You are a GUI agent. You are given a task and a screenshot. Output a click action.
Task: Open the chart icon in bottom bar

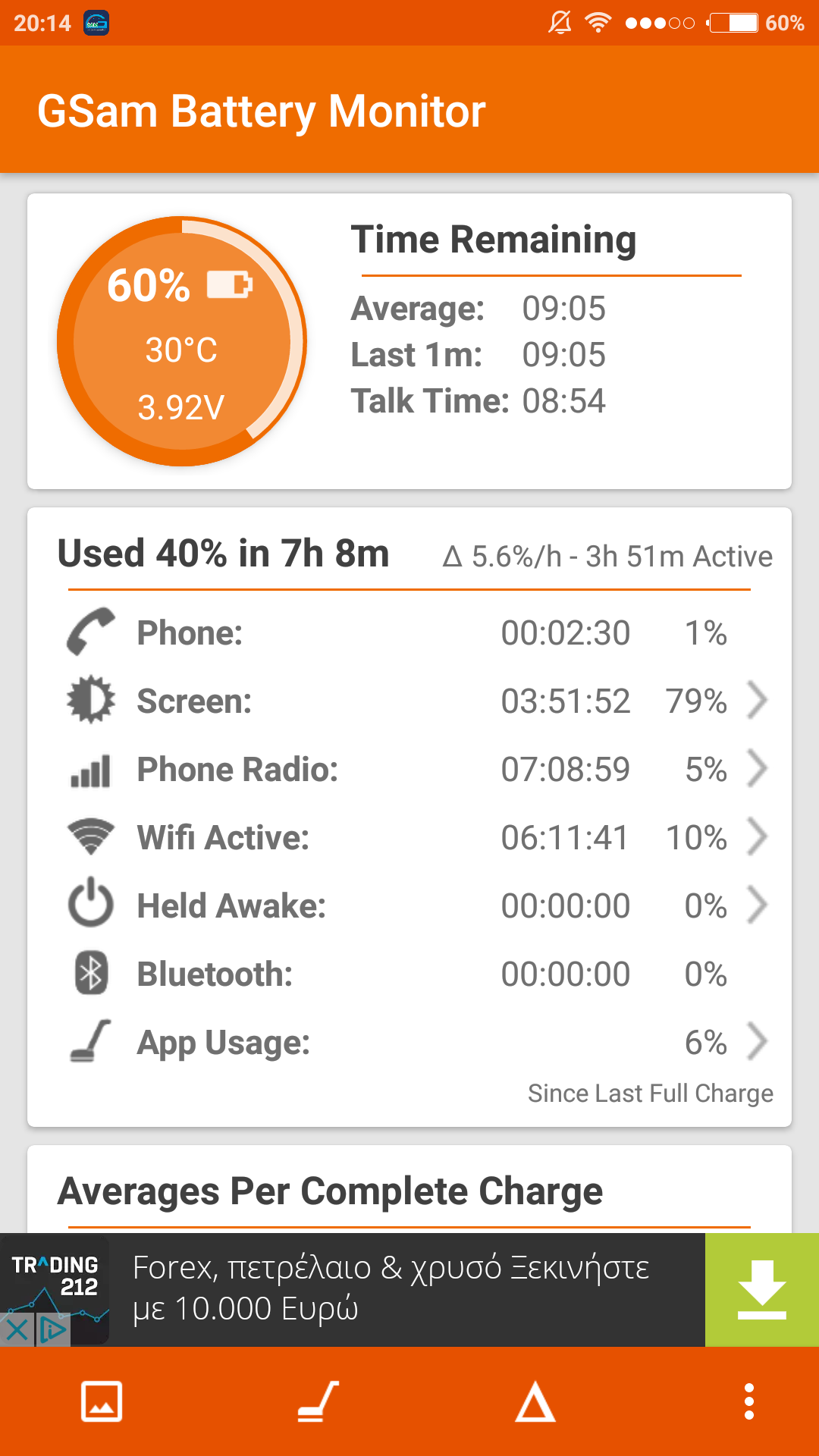tap(102, 1401)
